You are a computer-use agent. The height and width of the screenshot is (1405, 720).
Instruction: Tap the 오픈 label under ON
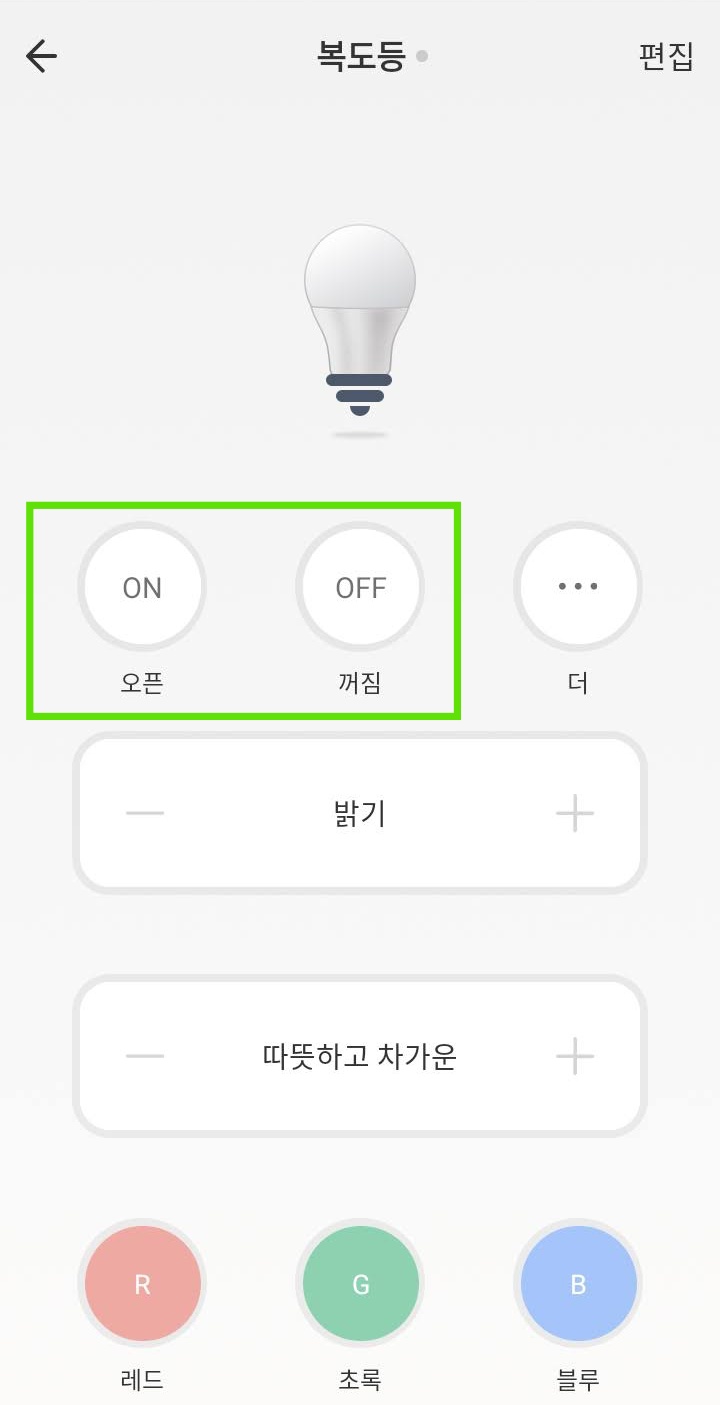(142, 683)
